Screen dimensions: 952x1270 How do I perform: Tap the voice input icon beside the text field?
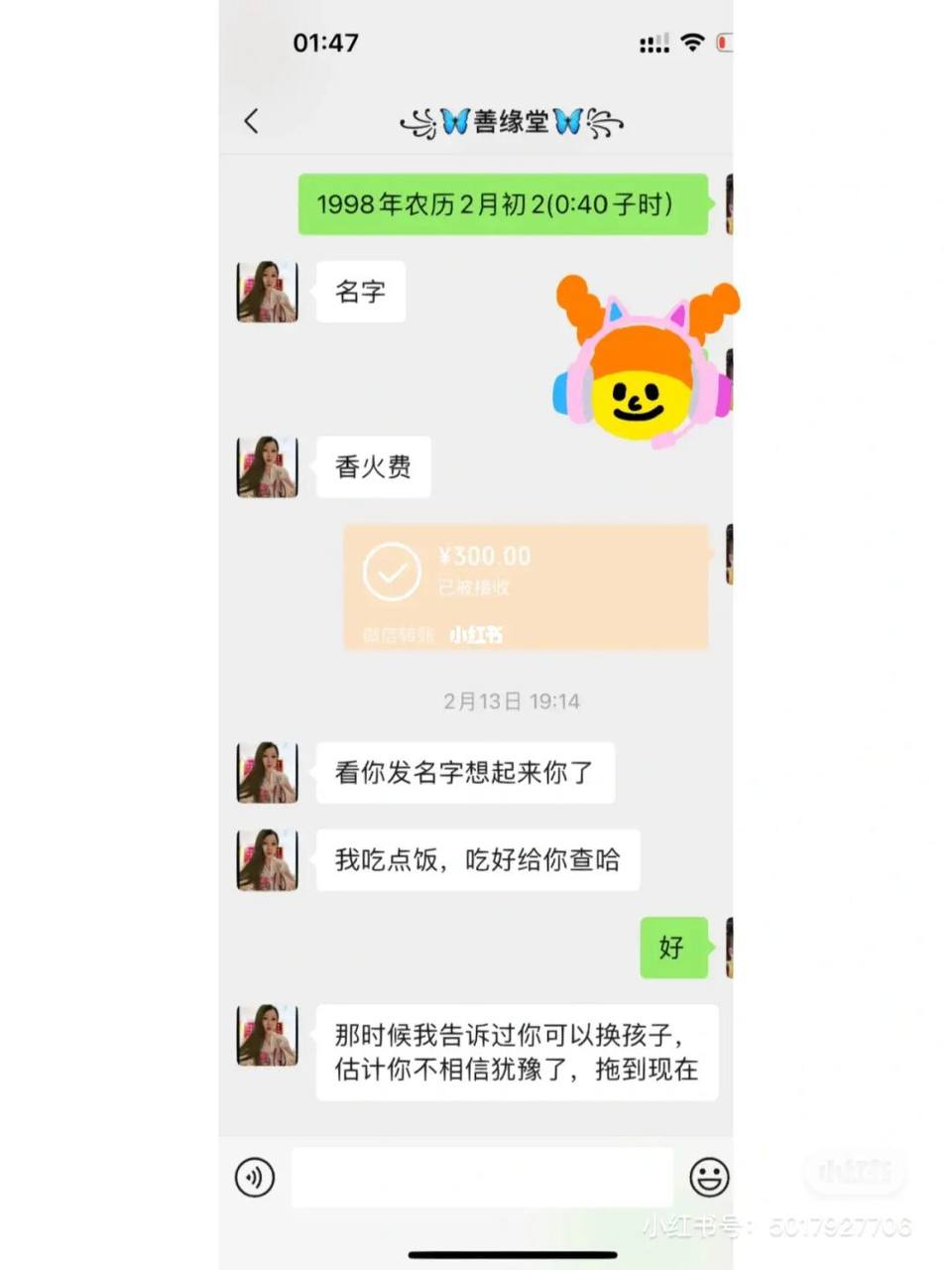pyautogui.click(x=256, y=1177)
